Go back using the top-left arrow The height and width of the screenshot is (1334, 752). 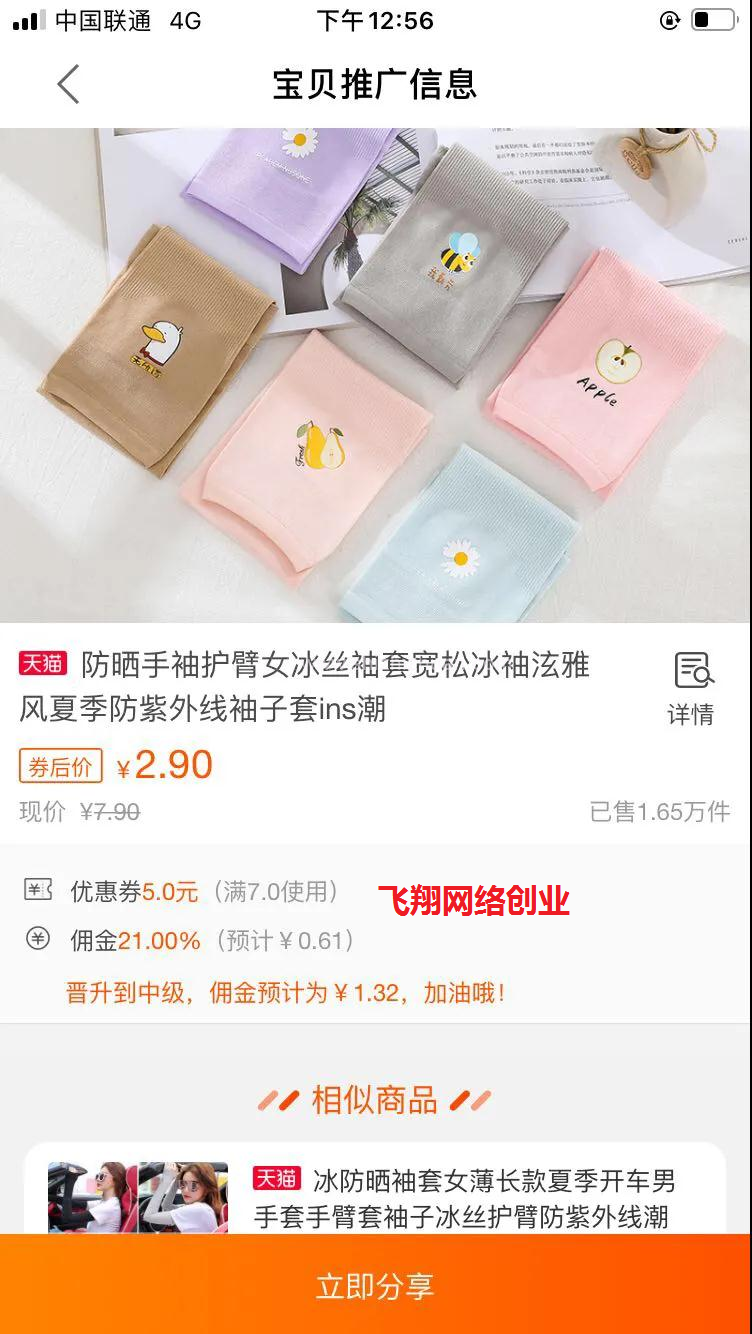coord(68,84)
